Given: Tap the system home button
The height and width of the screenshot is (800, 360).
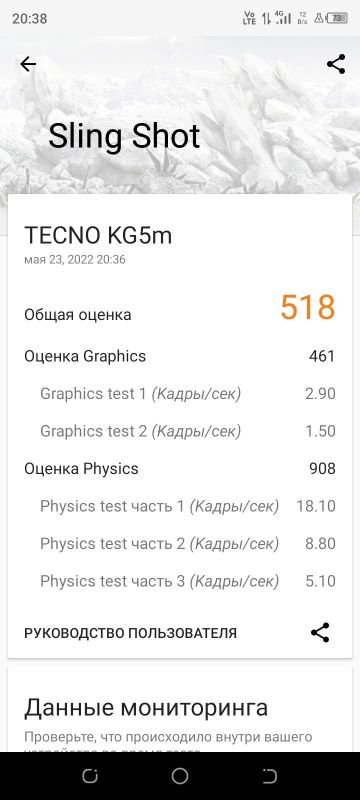Looking at the screenshot, I should pos(179,776).
